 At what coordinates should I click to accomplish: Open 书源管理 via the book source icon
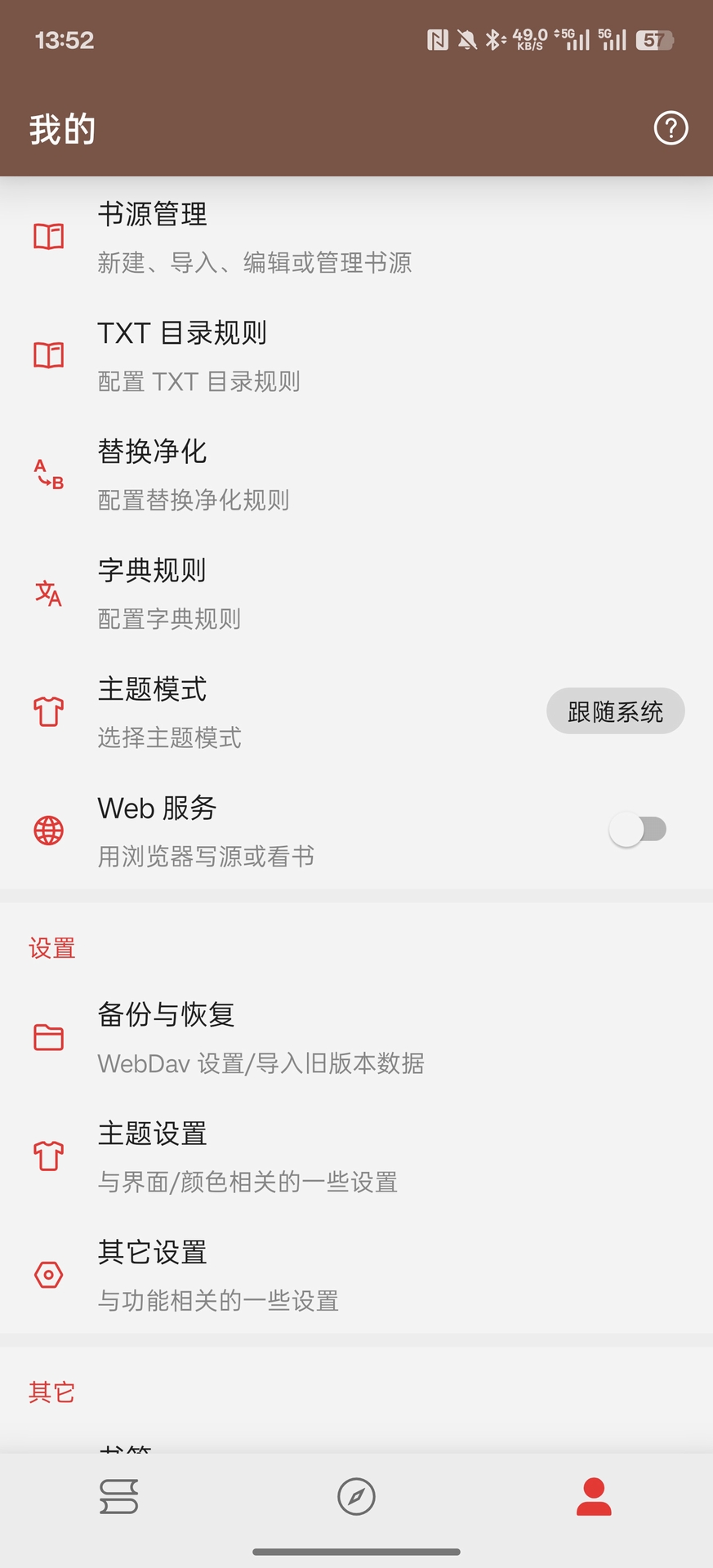pyautogui.click(x=48, y=237)
